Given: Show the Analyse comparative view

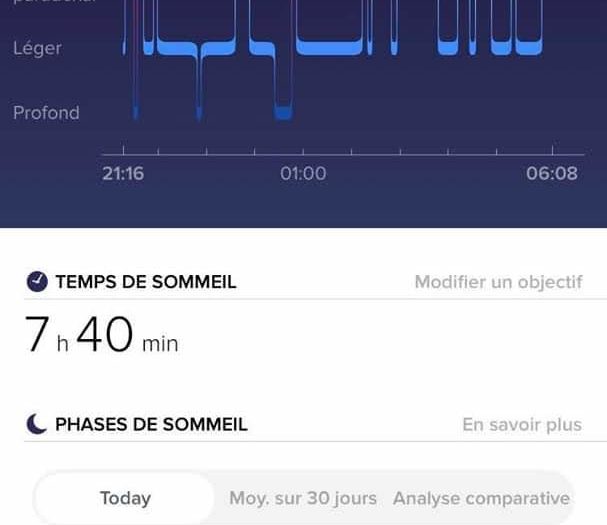Looking at the screenshot, I should tap(481, 498).
